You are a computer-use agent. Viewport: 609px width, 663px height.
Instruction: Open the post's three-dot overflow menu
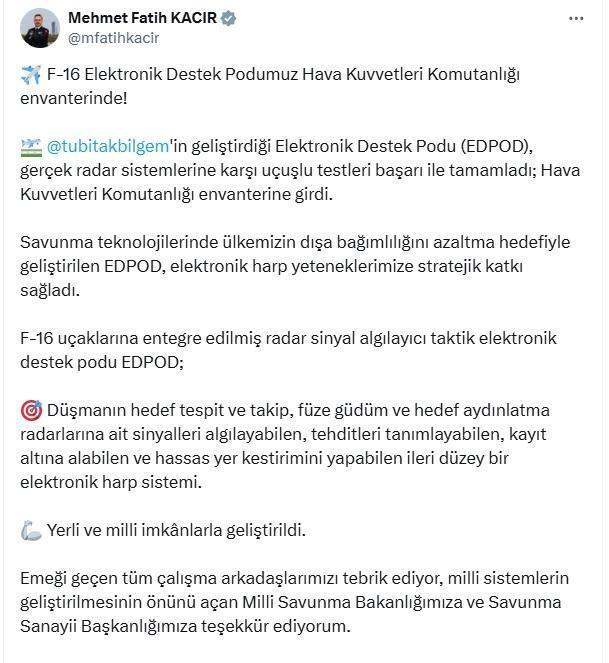tap(576, 19)
